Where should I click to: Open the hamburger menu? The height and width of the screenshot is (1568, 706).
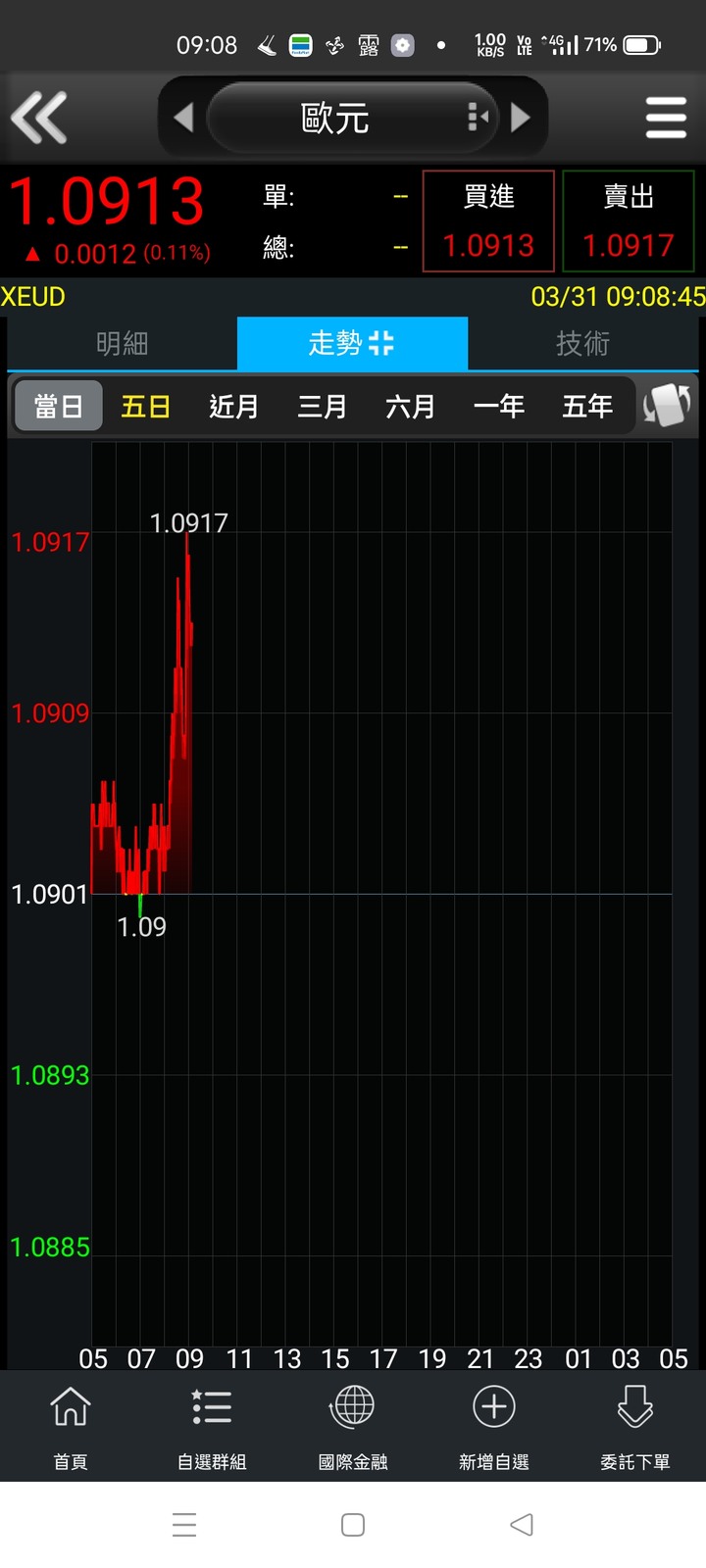(x=666, y=118)
